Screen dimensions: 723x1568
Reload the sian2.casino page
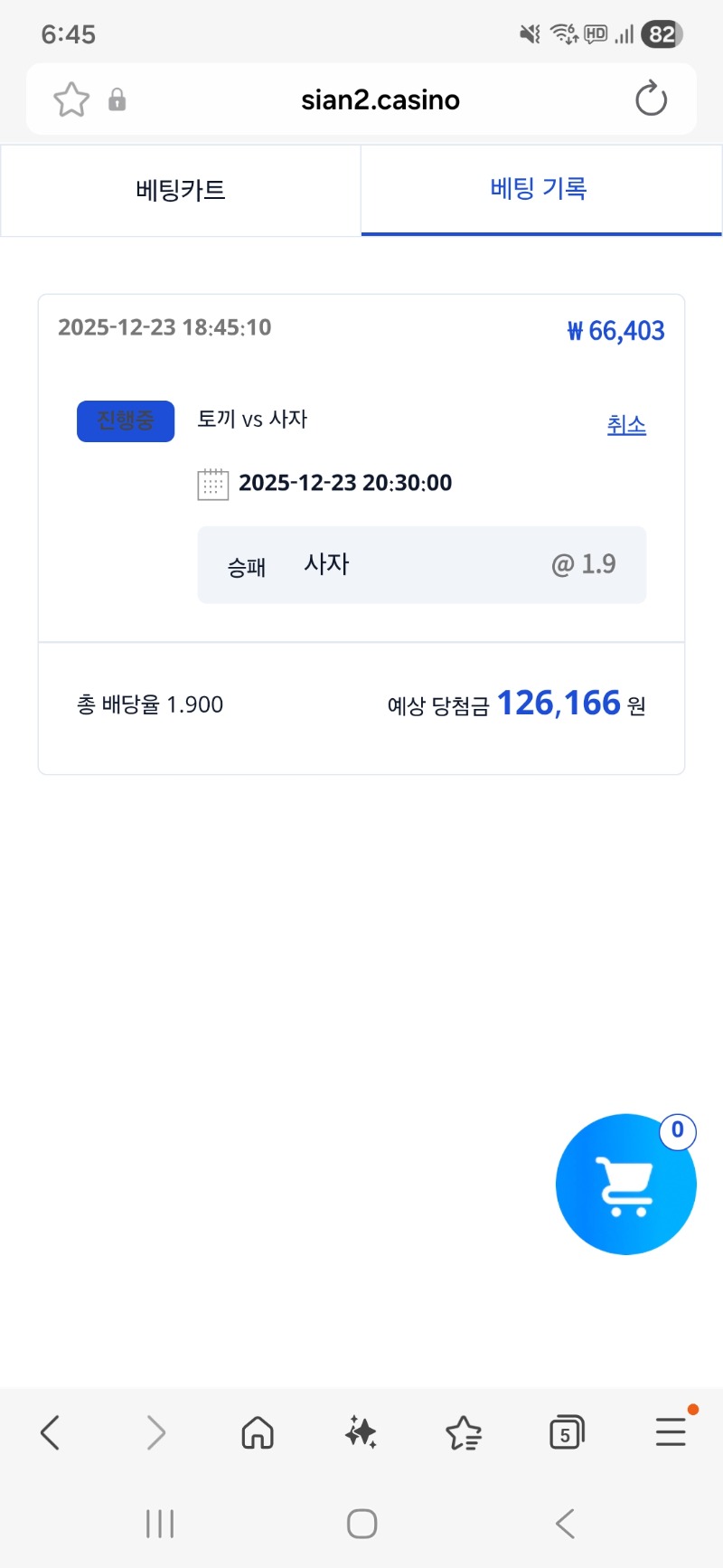pyautogui.click(x=651, y=99)
